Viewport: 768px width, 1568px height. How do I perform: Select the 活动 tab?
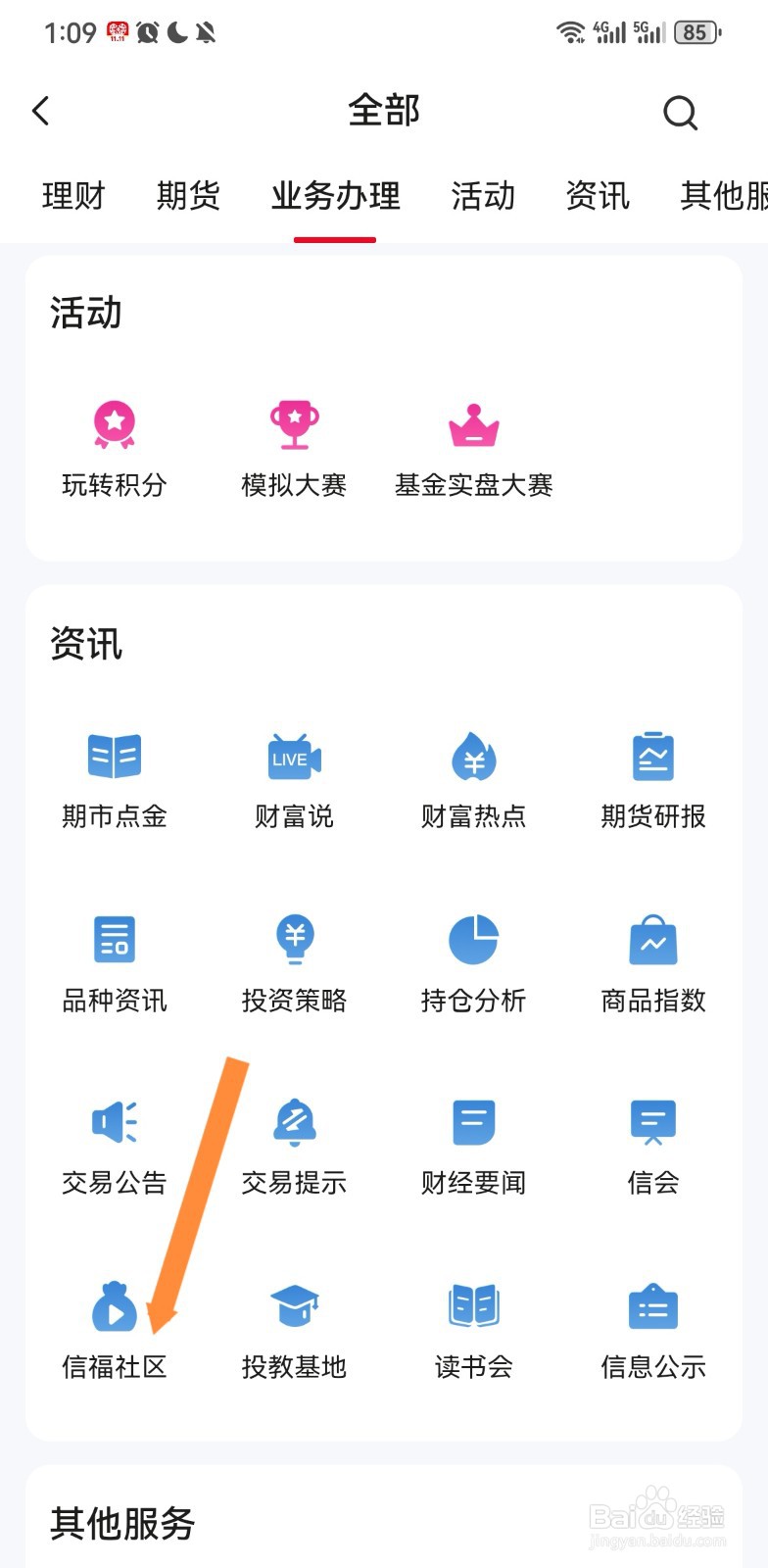click(x=483, y=196)
